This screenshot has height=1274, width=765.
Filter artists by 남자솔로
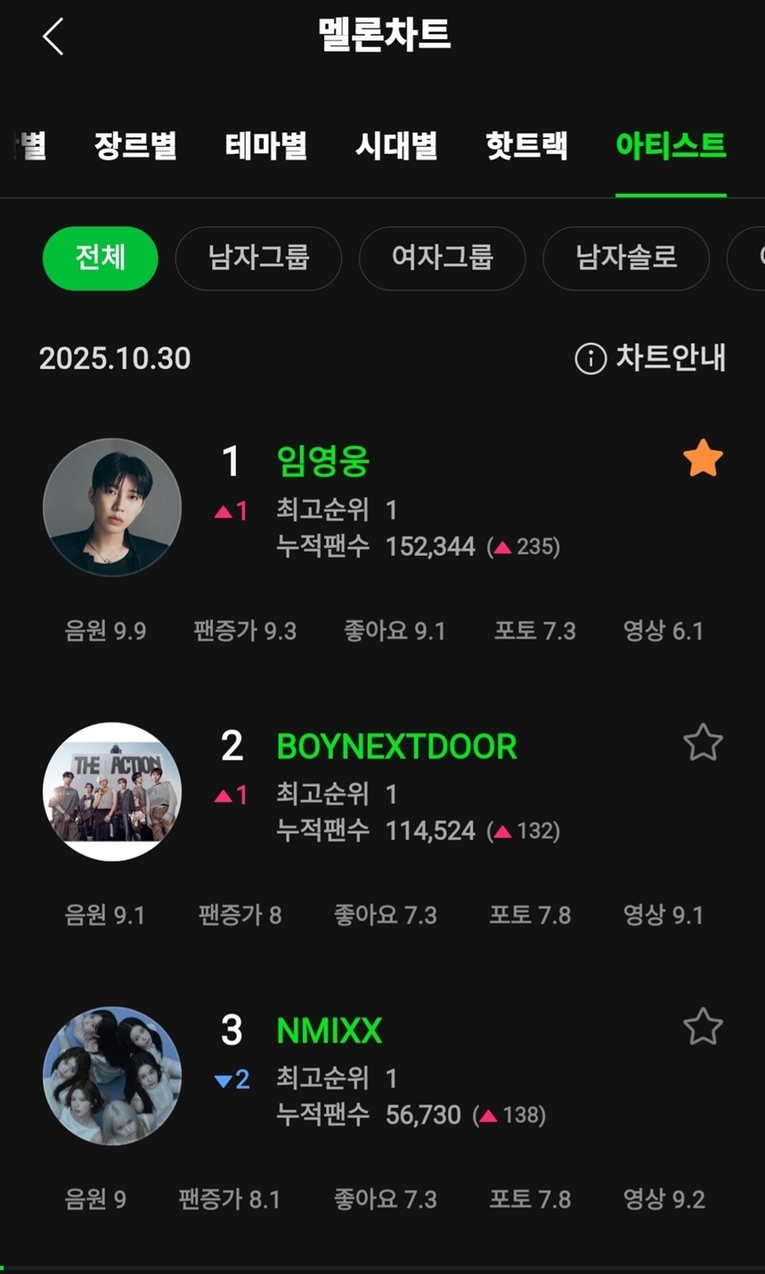click(x=626, y=258)
